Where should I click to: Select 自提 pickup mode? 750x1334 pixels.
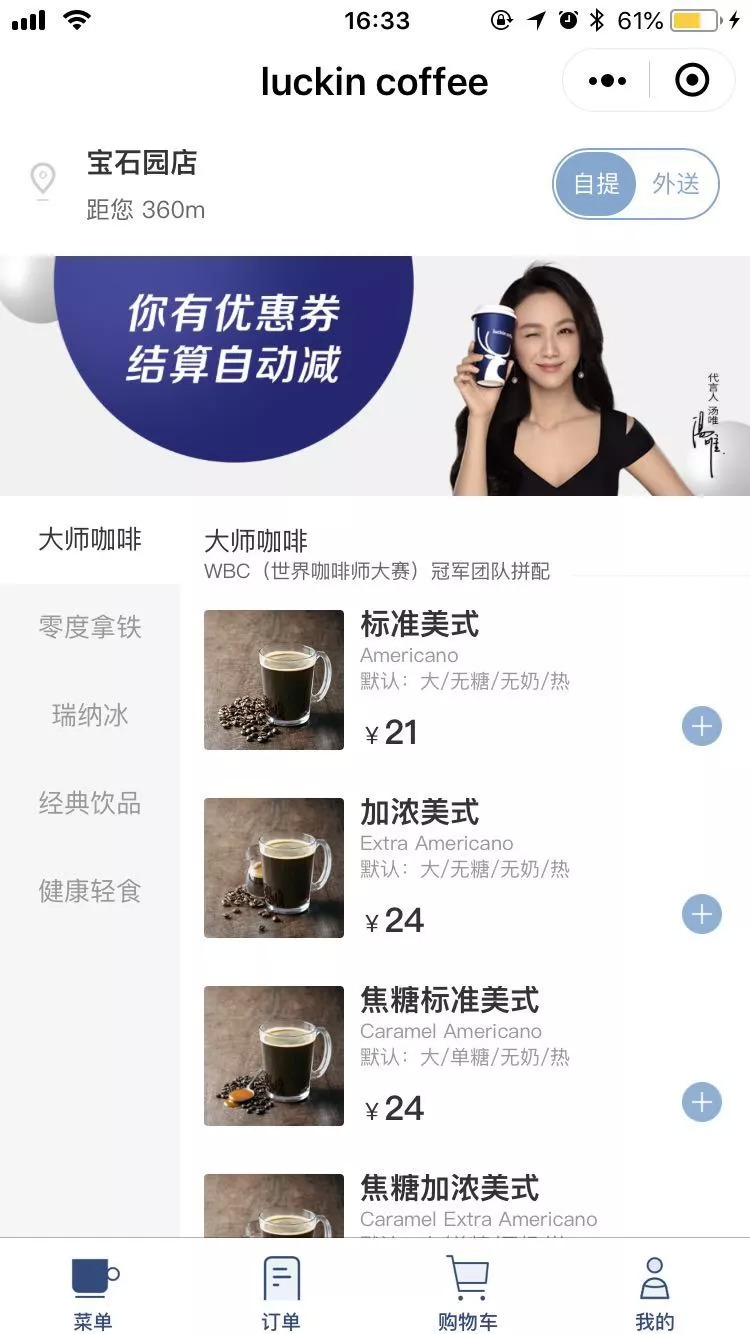point(596,184)
